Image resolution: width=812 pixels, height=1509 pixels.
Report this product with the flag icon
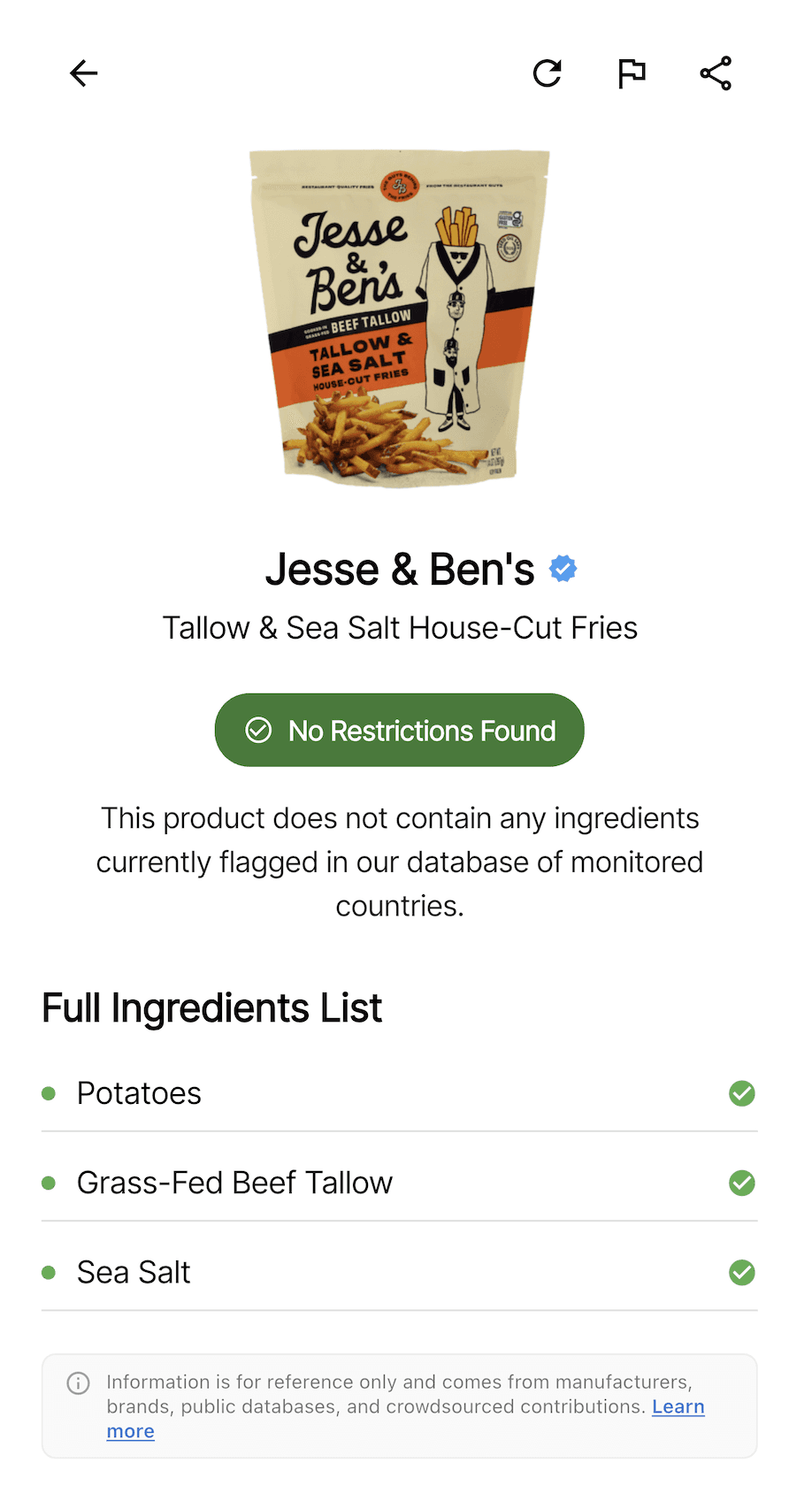pos(632,73)
